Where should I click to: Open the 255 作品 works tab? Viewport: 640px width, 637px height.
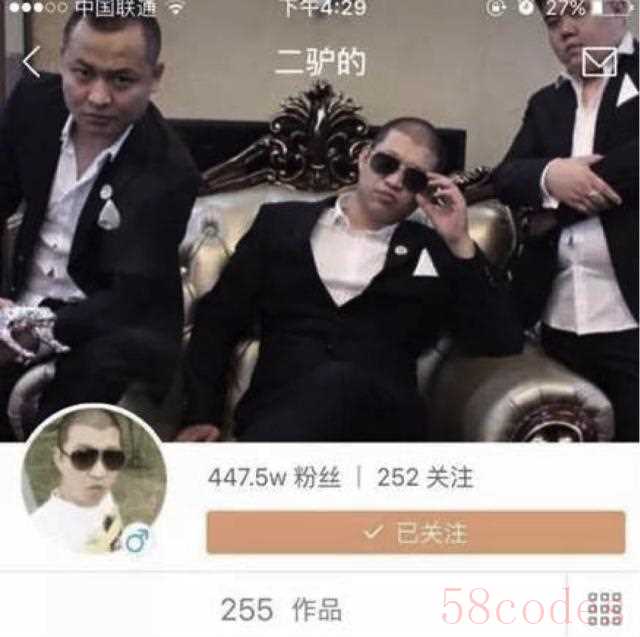(x=281, y=608)
